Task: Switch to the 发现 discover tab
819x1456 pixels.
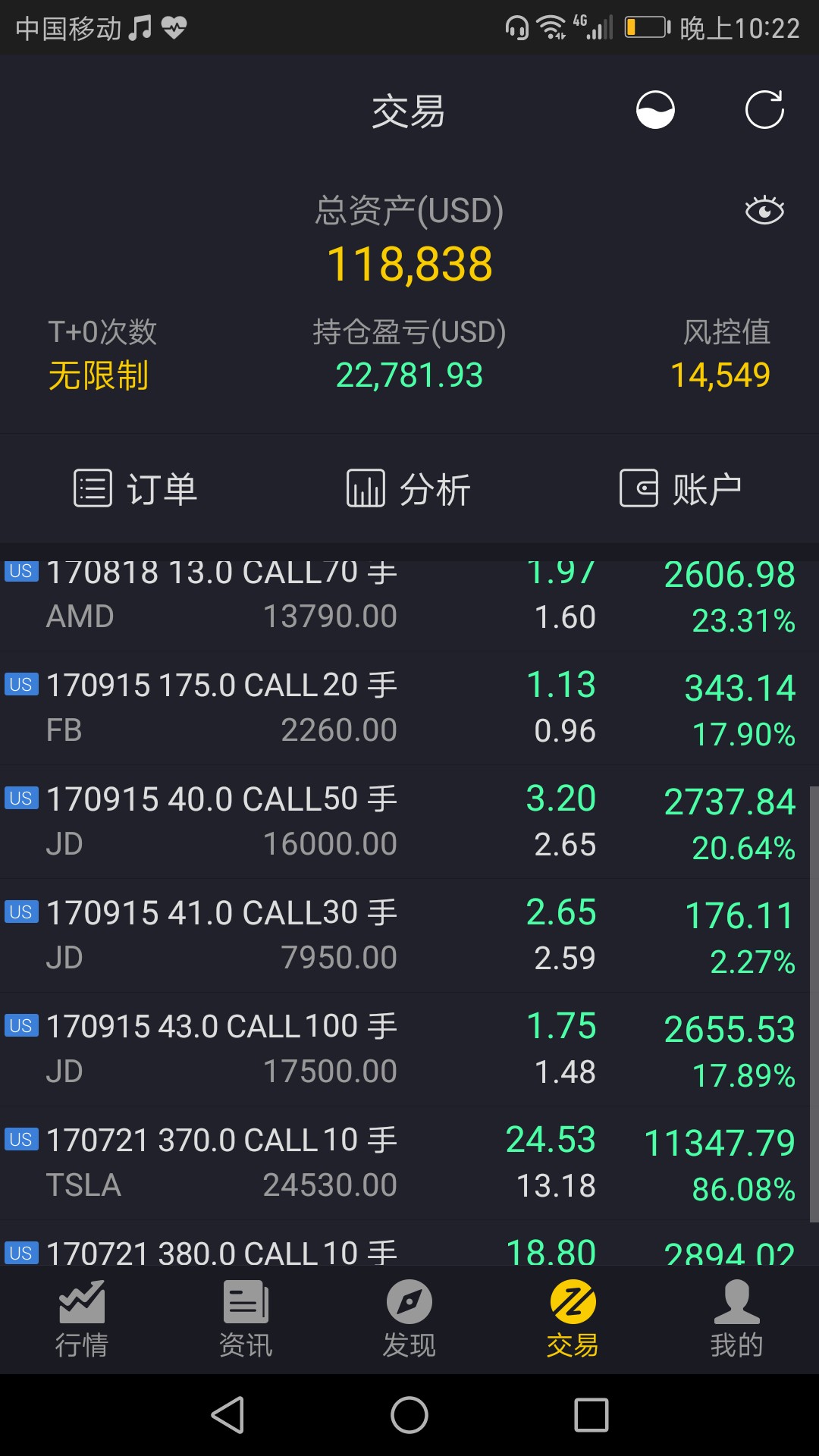Action: (x=409, y=1319)
